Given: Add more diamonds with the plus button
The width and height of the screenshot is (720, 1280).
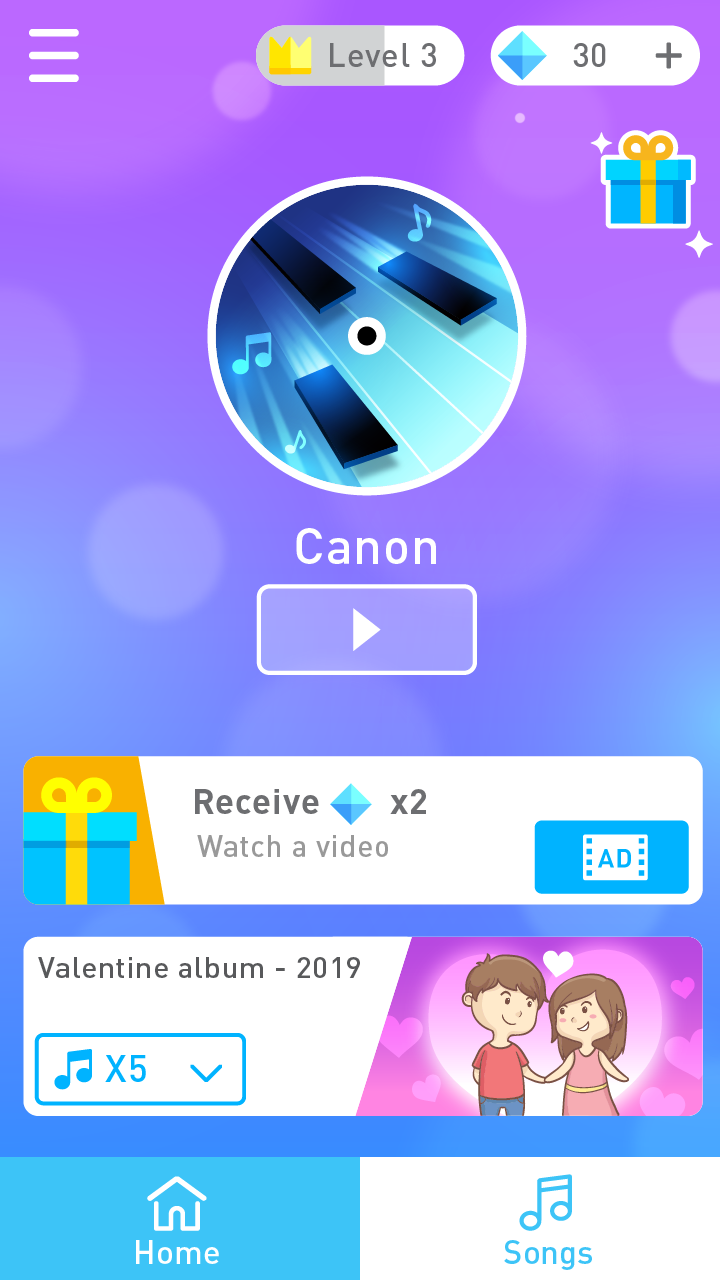Looking at the screenshot, I should (668, 56).
